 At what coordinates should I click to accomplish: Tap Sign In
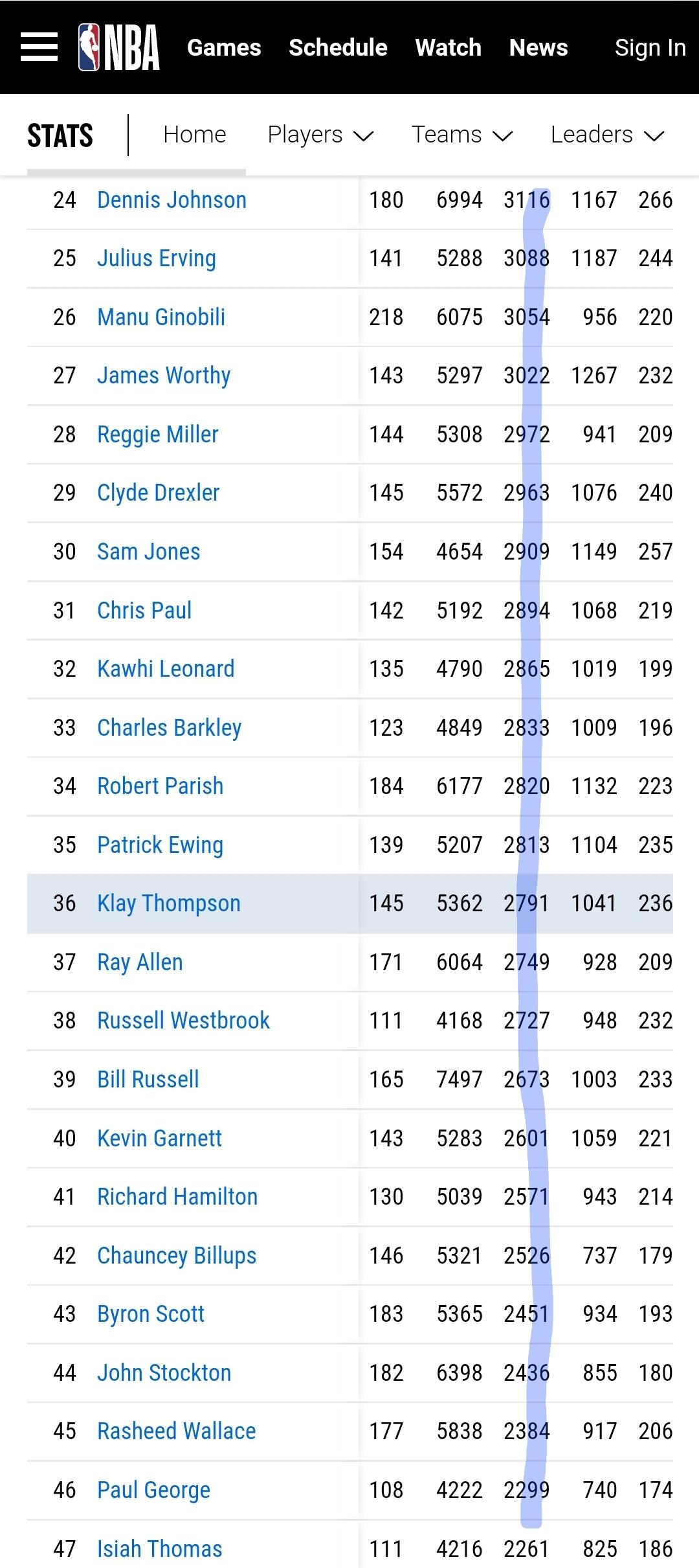tap(650, 47)
